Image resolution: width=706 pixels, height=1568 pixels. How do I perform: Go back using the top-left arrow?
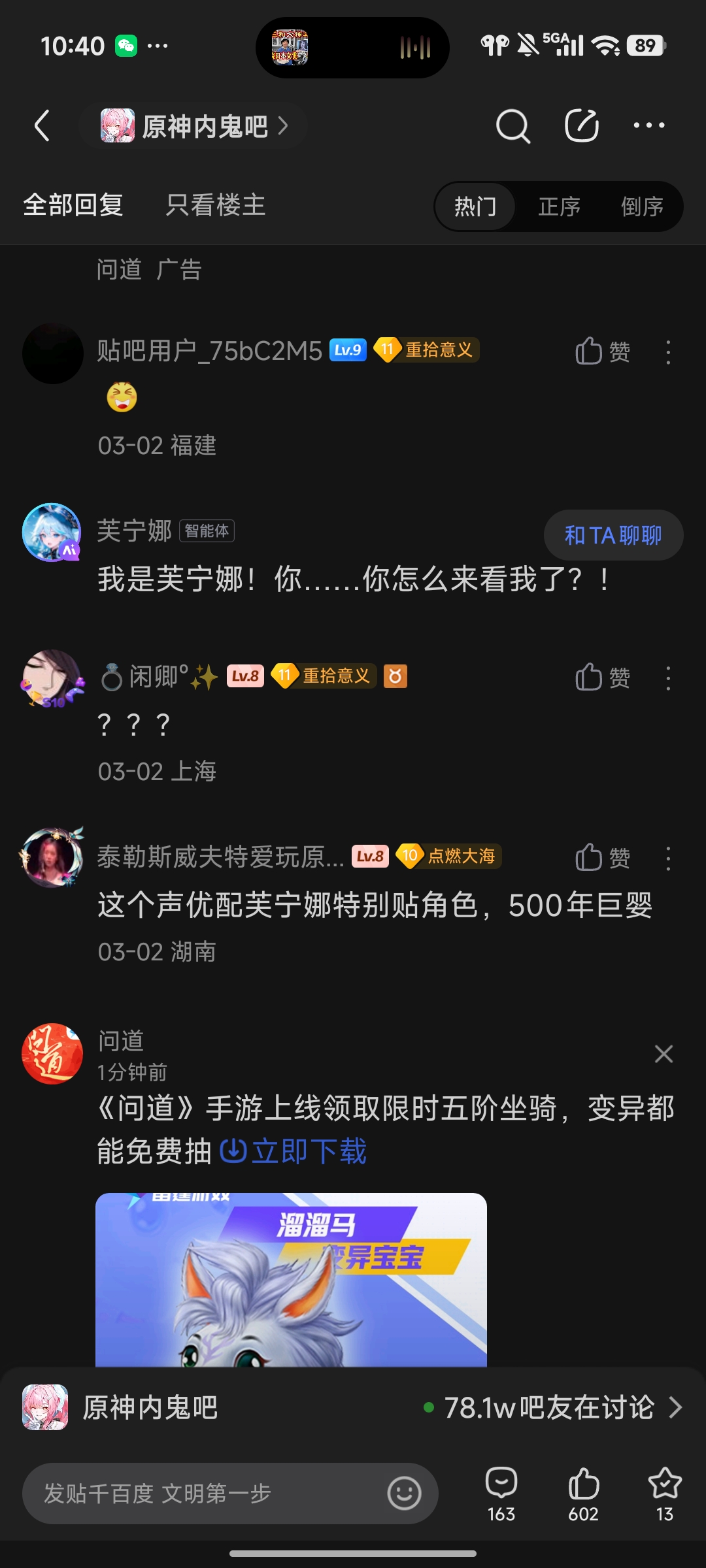(x=42, y=125)
